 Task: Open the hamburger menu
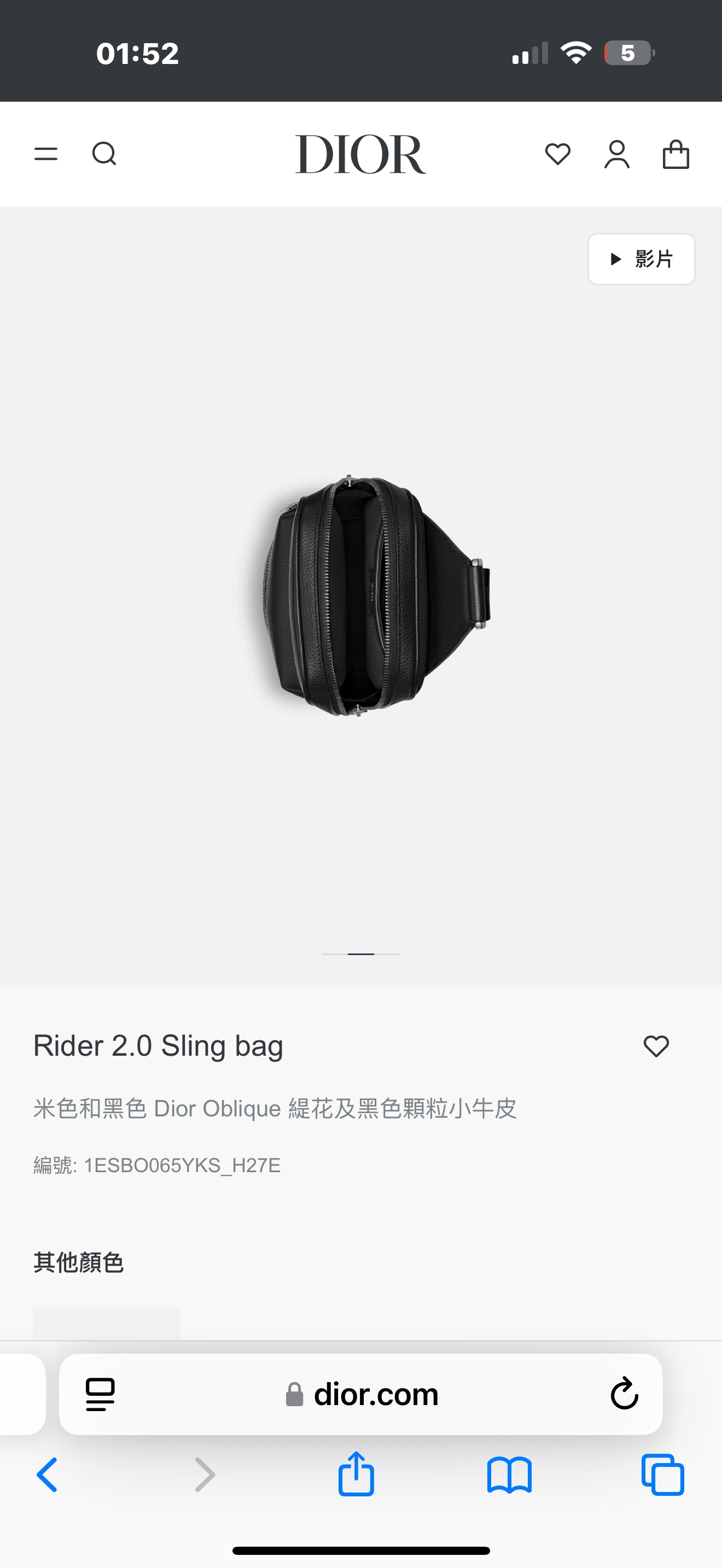(45, 154)
